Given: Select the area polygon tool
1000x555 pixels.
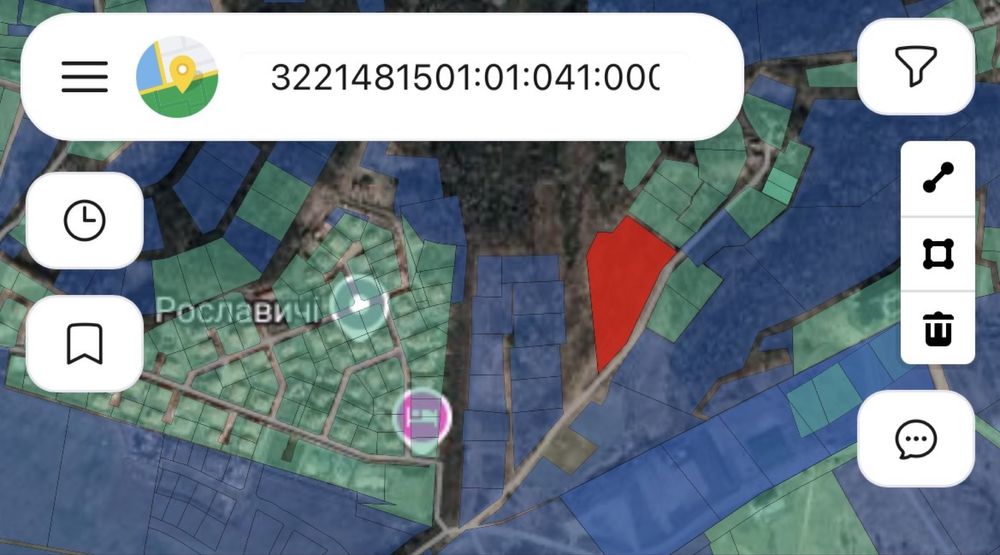Looking at the screenshot, I should [938, 254].
